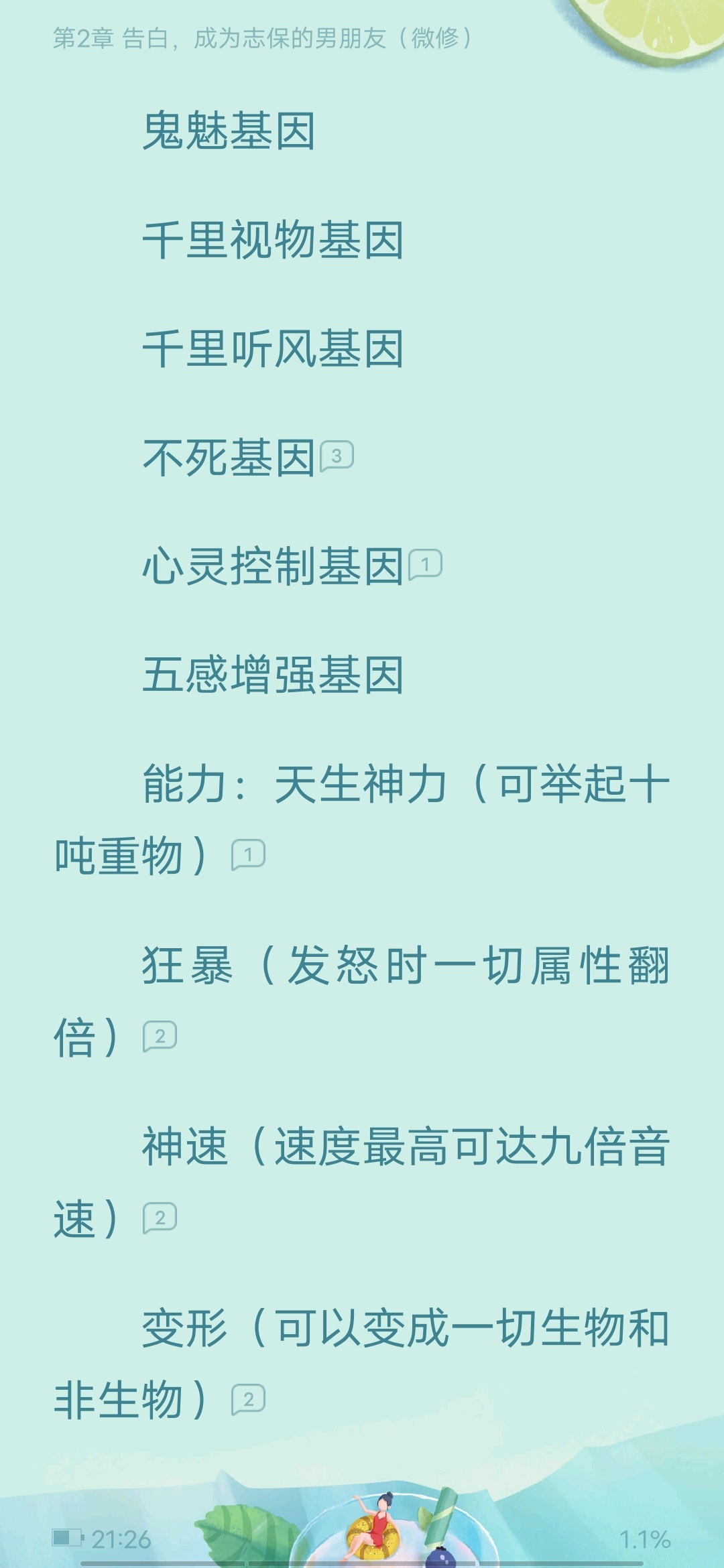View comments on the 狂暴 paragraph

point(160,1036)
